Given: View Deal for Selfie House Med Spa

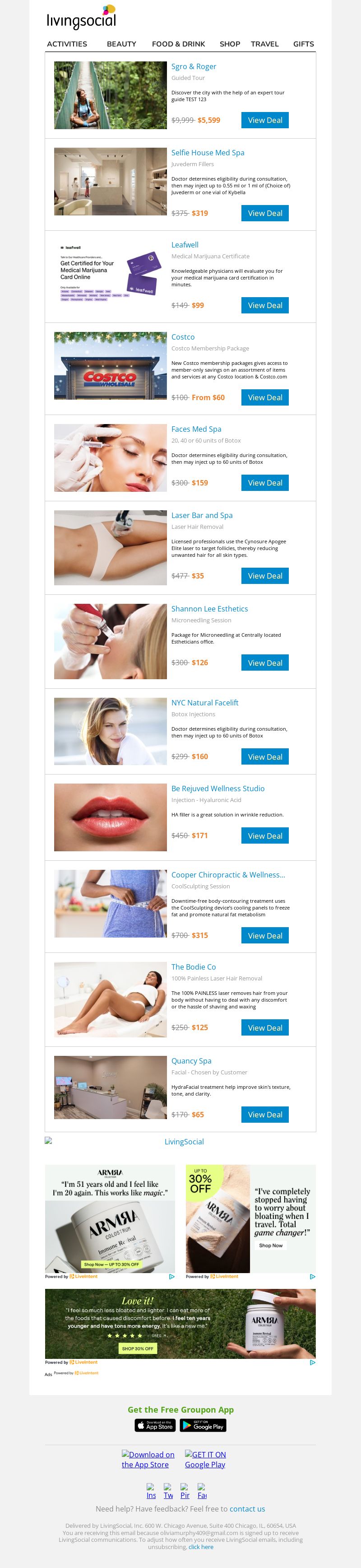Looking at the screenshot, I should tap(264, 213).
